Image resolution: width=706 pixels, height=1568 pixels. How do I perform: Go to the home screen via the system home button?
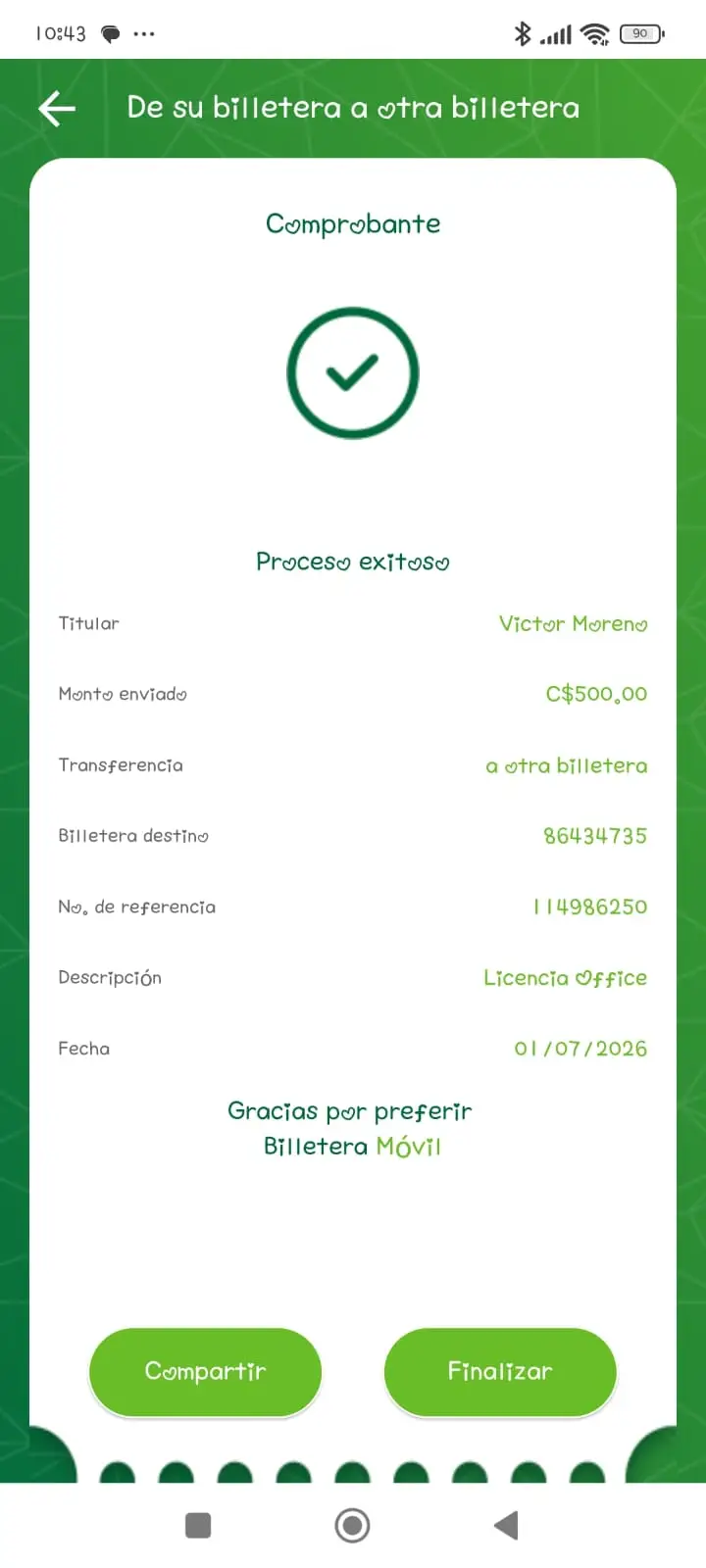(353, 1525)
